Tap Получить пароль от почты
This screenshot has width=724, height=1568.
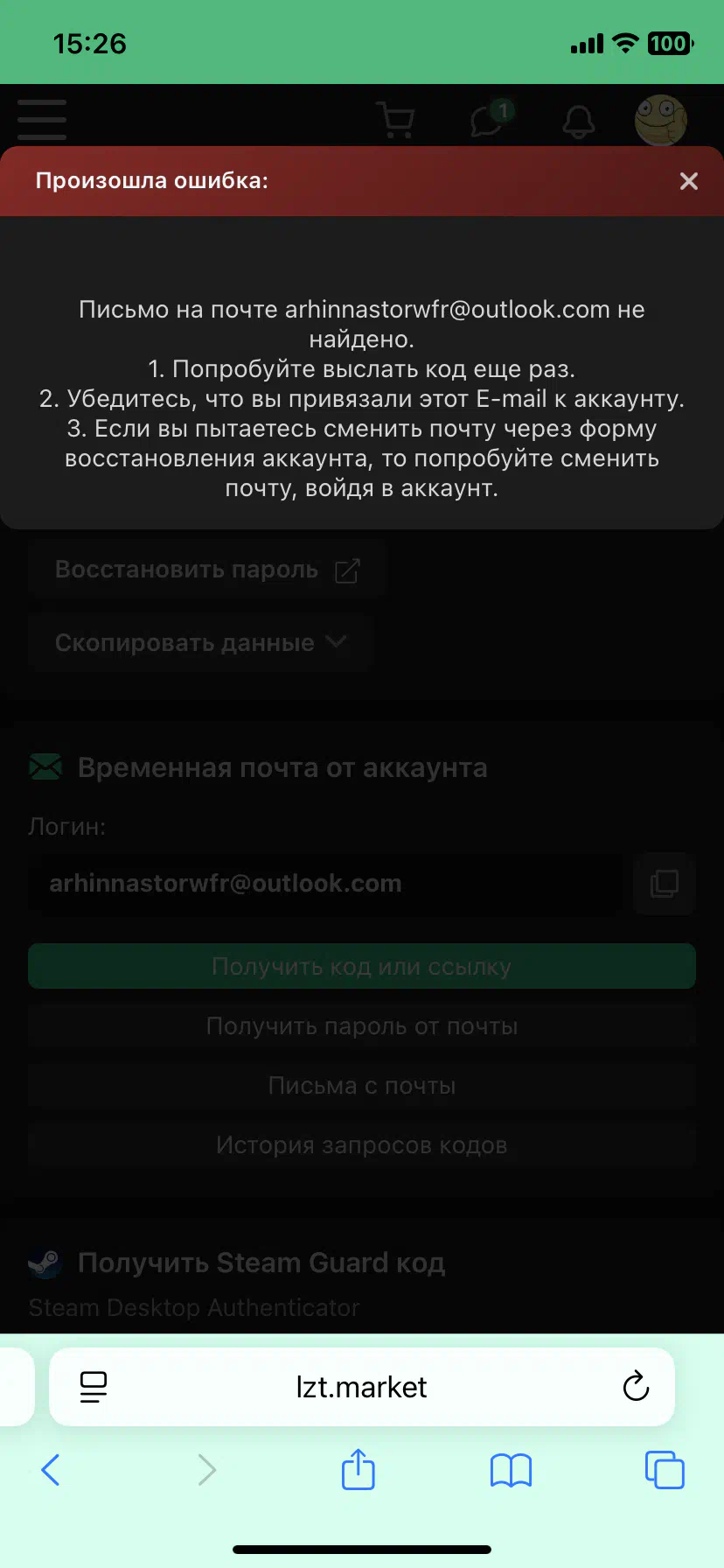click(x=361, y=1026)
